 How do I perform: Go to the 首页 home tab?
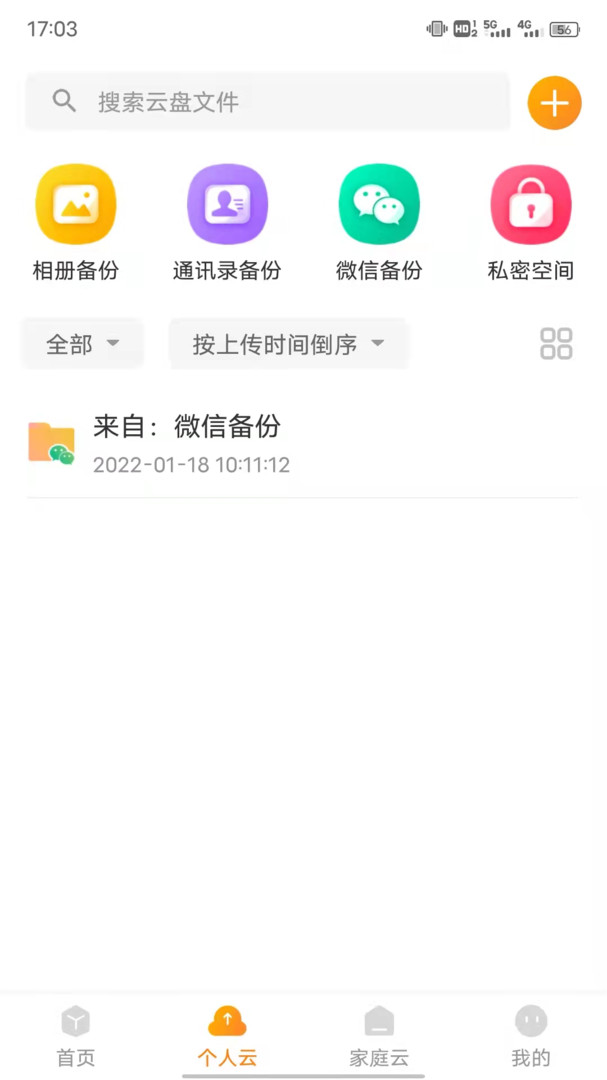point(76,1036)
